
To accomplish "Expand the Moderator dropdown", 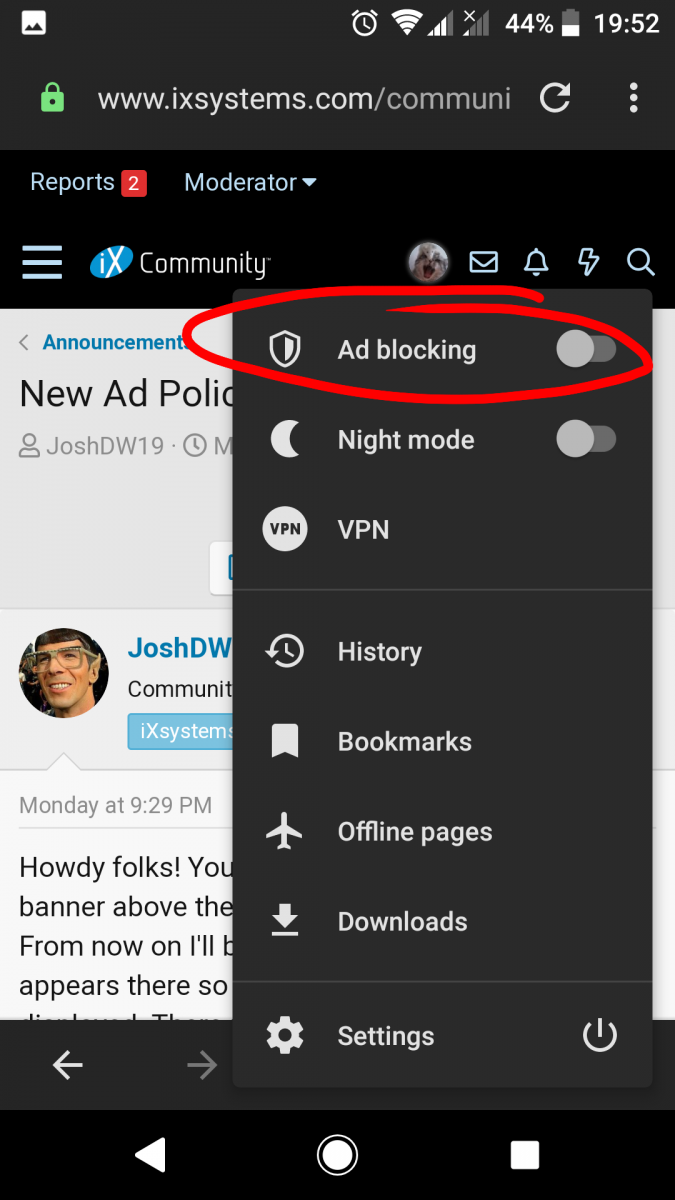I will (250, 182).
